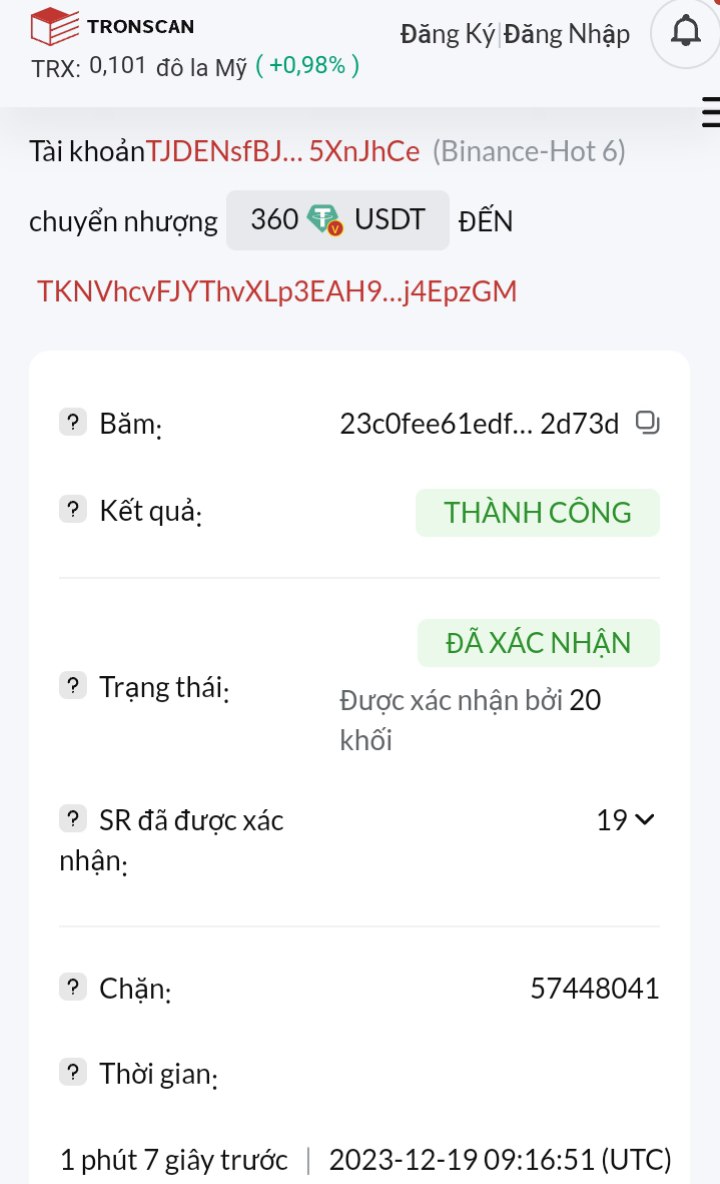Show help for Kết quả
Screen dimensions: 720x1184
pyautogui.click(x=72, y=510)
